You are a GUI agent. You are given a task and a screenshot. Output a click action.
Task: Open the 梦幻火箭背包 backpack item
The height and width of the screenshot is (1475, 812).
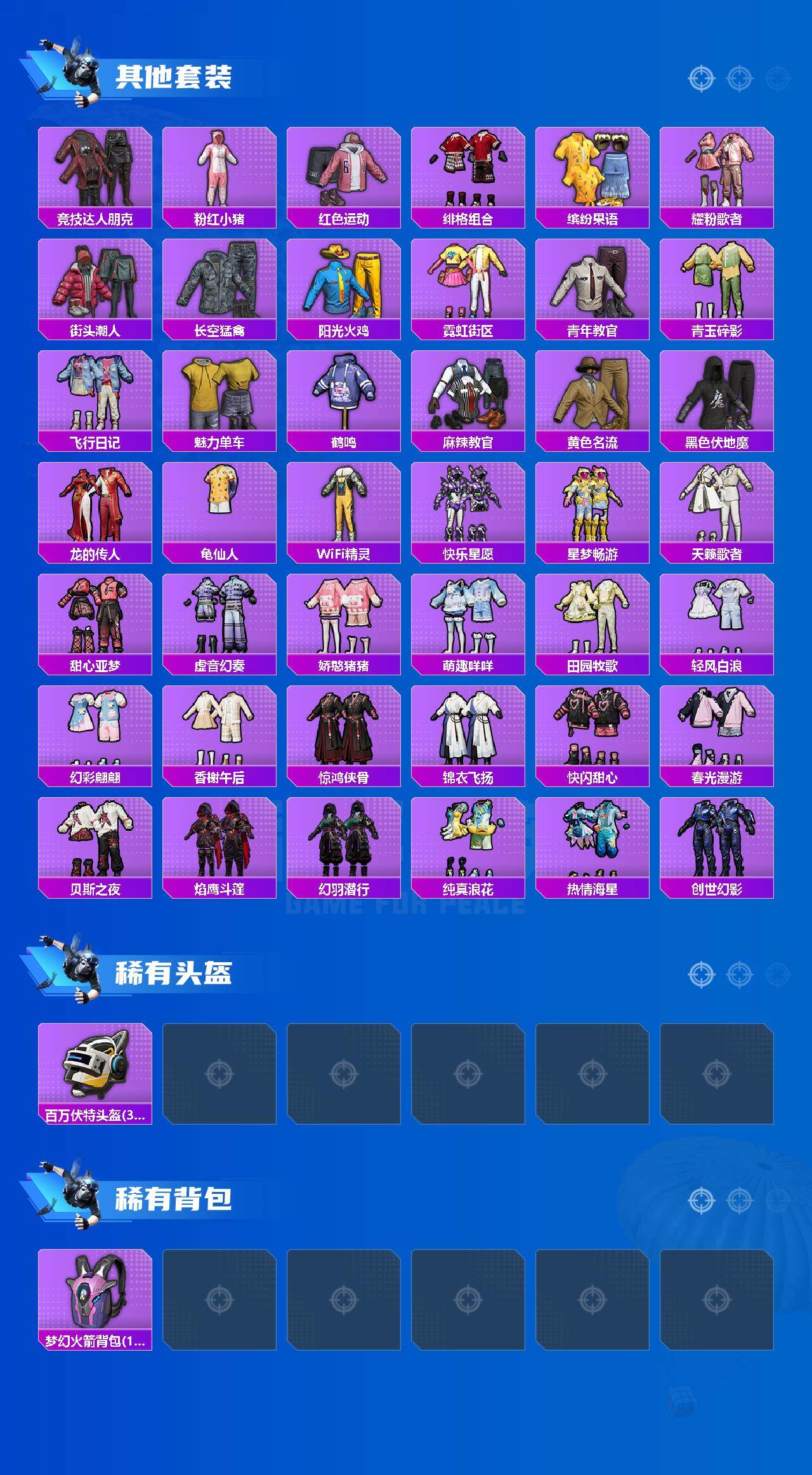[x=93, y=1292]
